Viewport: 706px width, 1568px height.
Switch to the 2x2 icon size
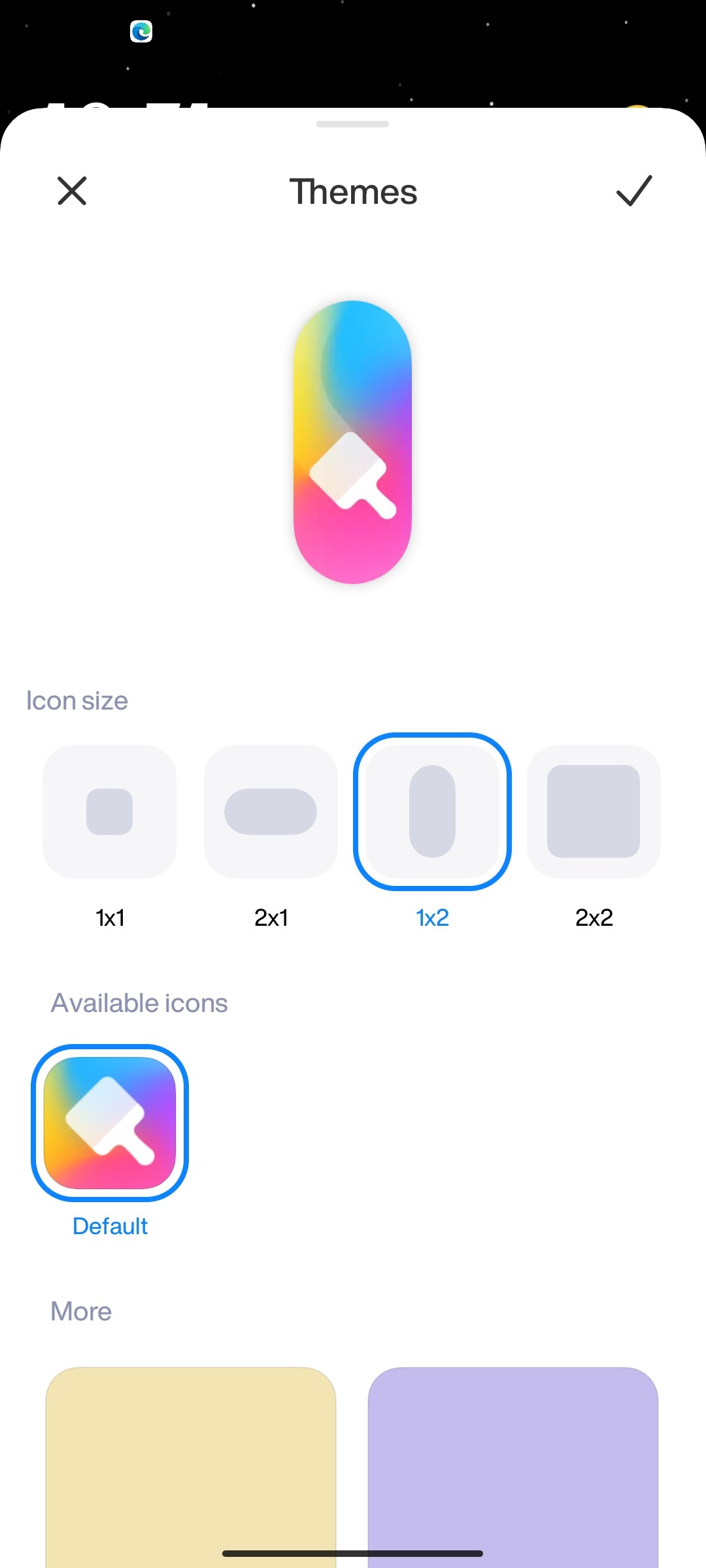click(x=594, y=811)
